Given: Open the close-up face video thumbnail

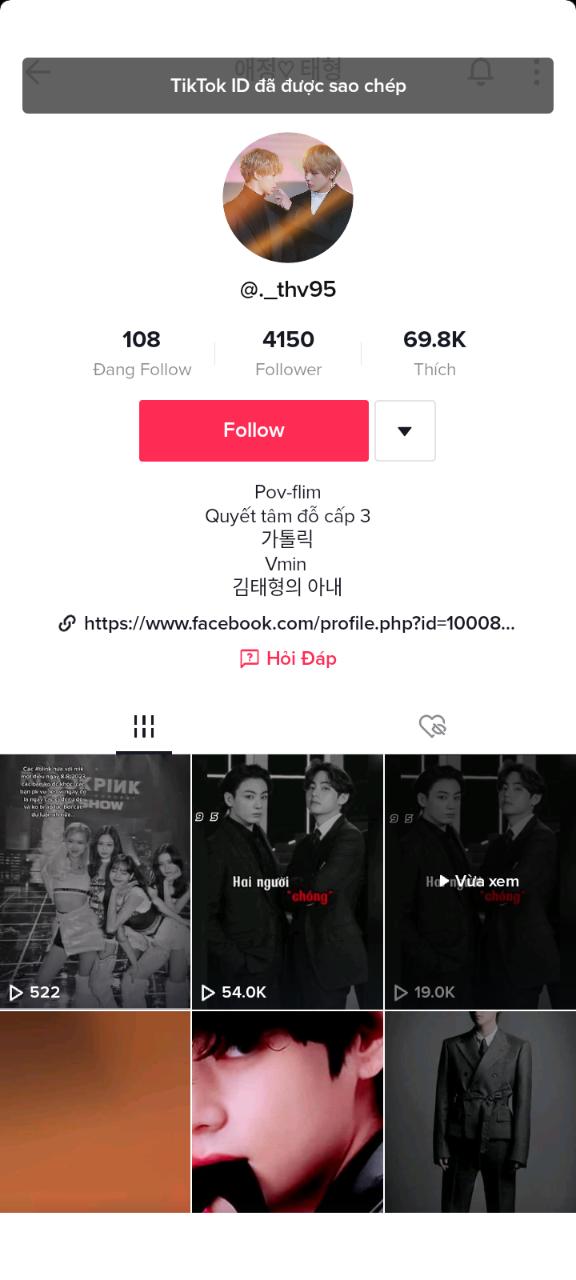Looking at the screenshot, I should 288,1111.
